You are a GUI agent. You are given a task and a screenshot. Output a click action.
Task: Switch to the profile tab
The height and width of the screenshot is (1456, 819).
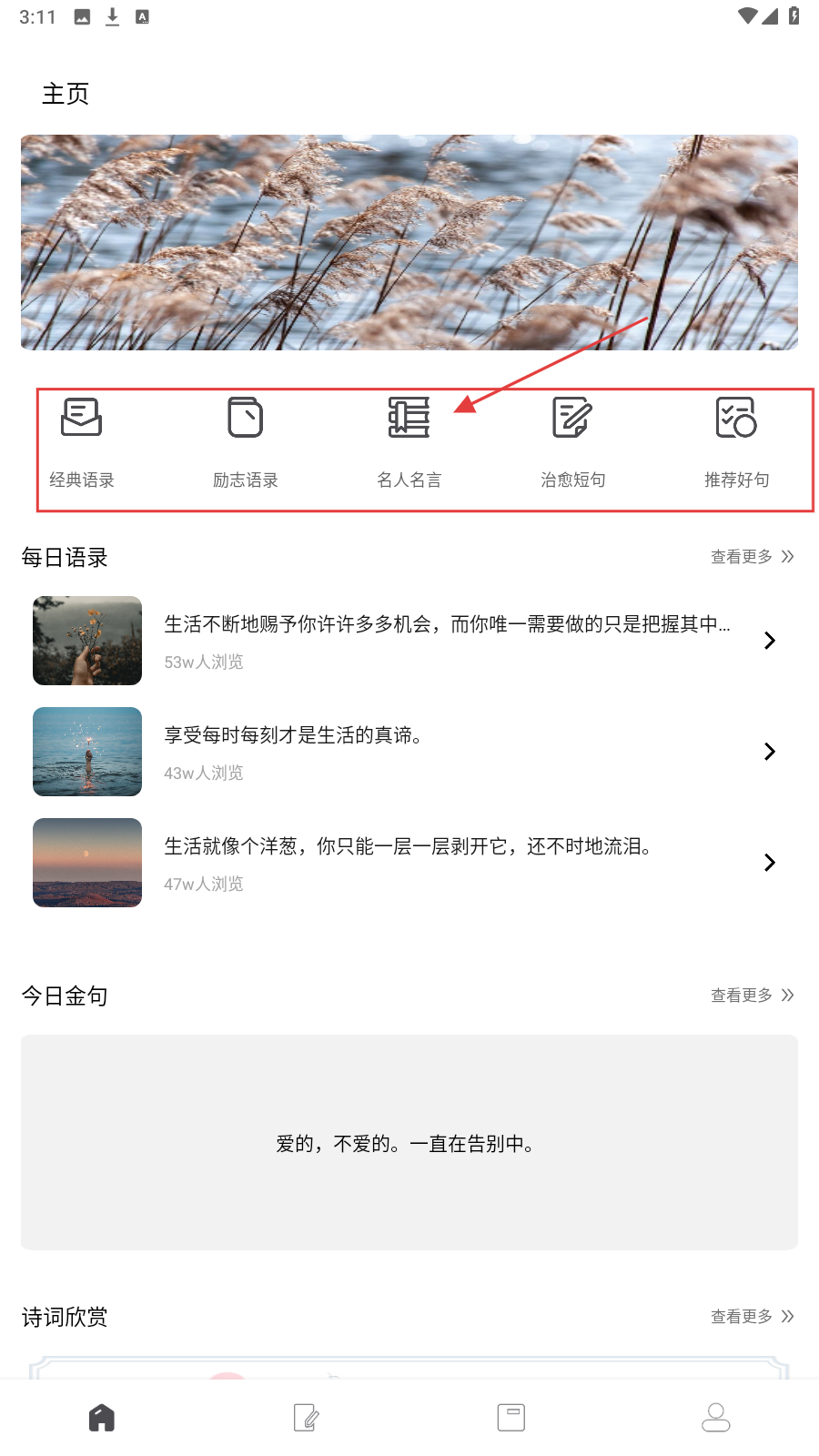[x=716, y=1418]
